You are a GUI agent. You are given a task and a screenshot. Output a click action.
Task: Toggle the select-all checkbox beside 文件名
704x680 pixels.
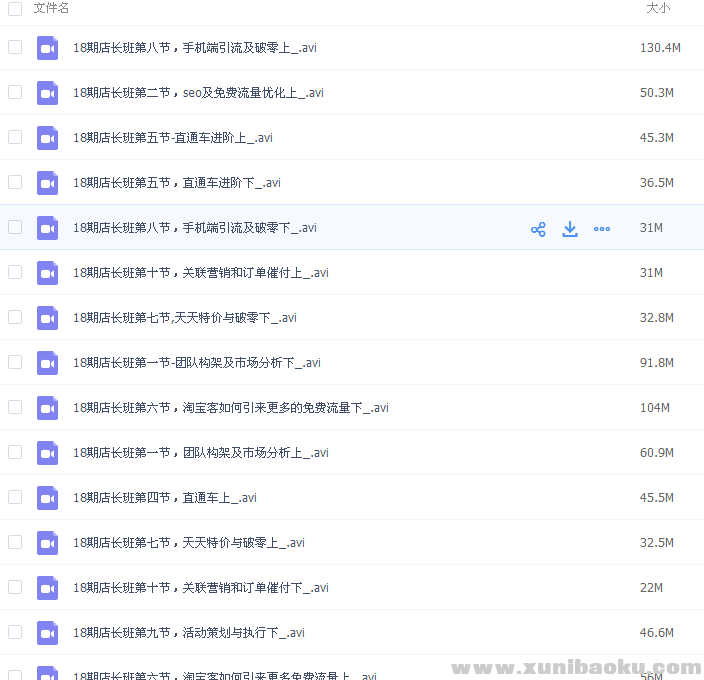[15, 8]
